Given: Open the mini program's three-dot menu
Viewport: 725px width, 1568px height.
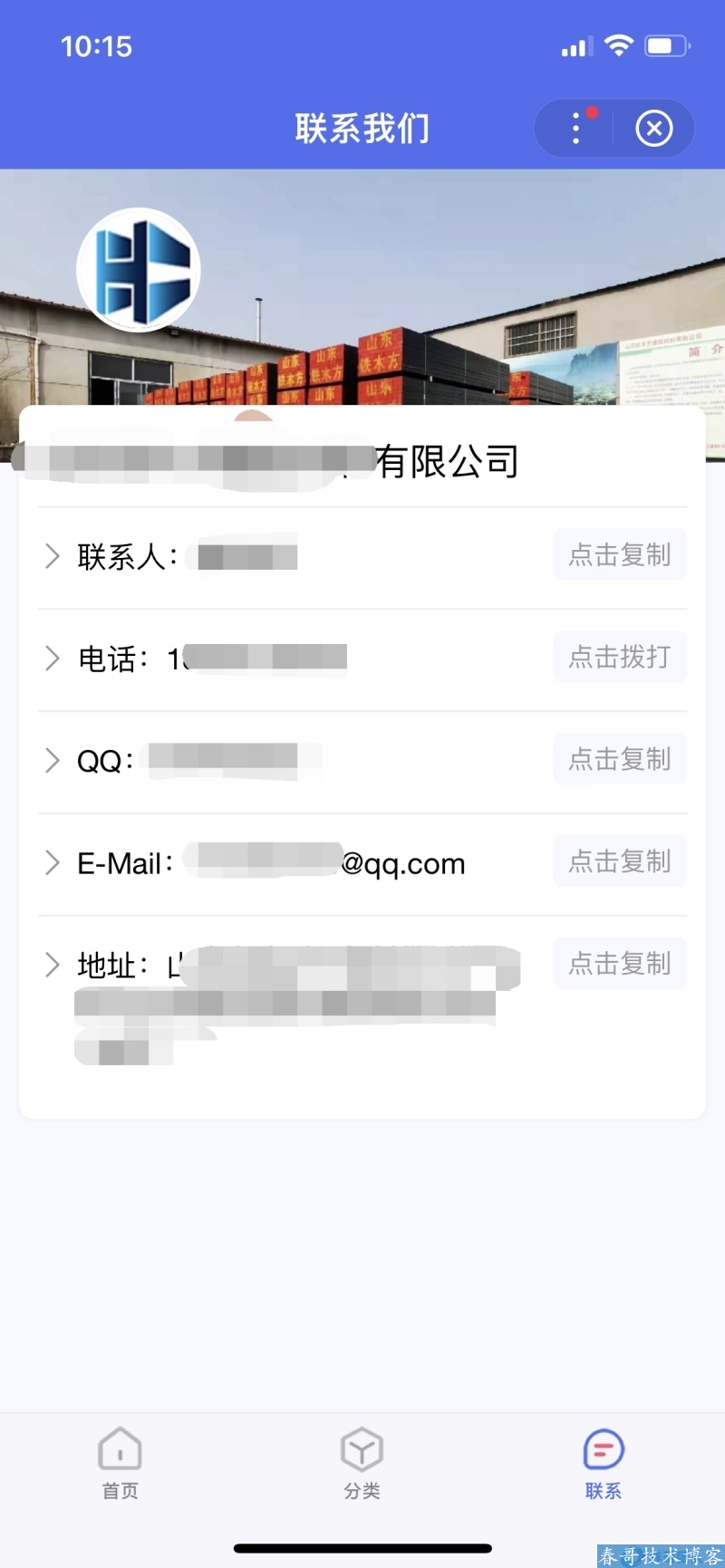Looking at the screenshot, I should [x=576, y=129].
